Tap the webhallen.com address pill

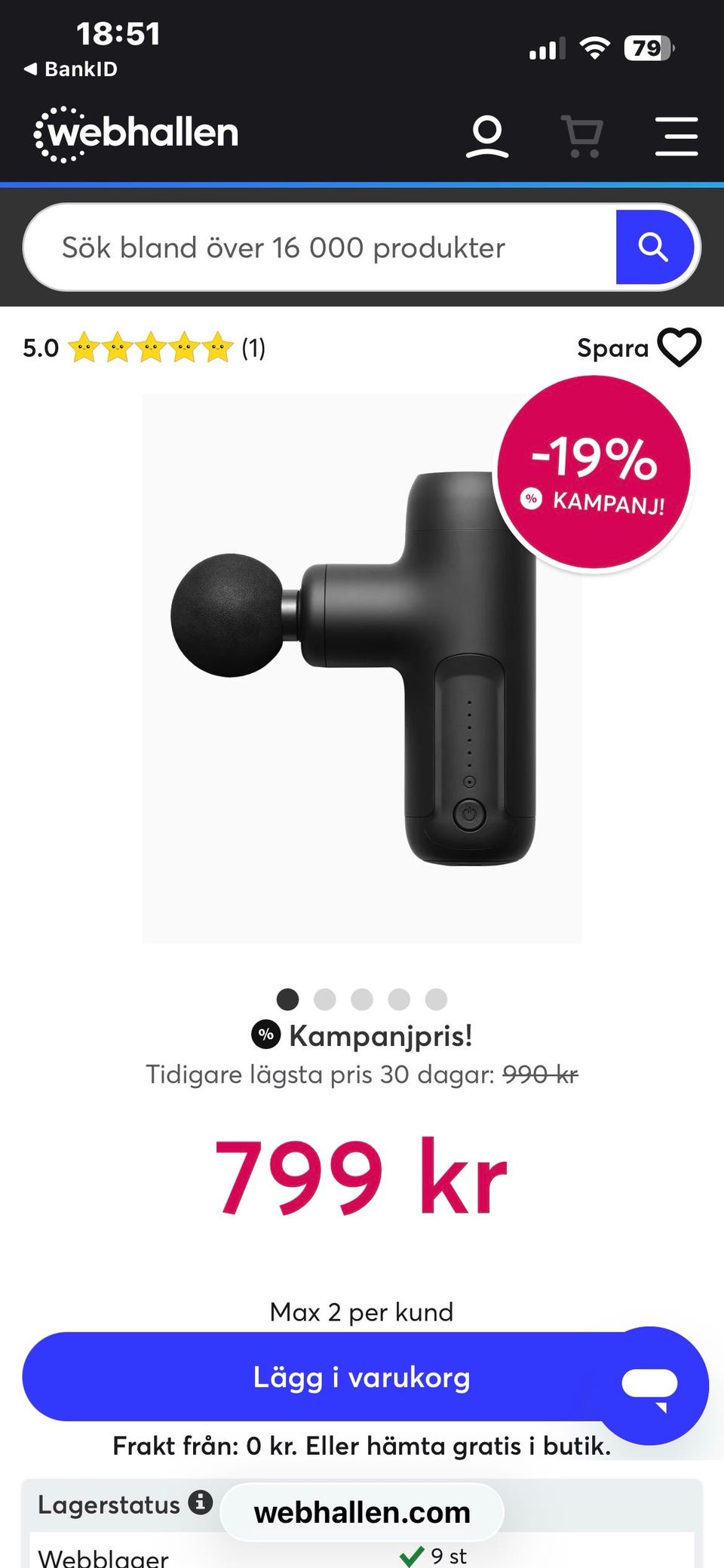[x=362, y=1512]
